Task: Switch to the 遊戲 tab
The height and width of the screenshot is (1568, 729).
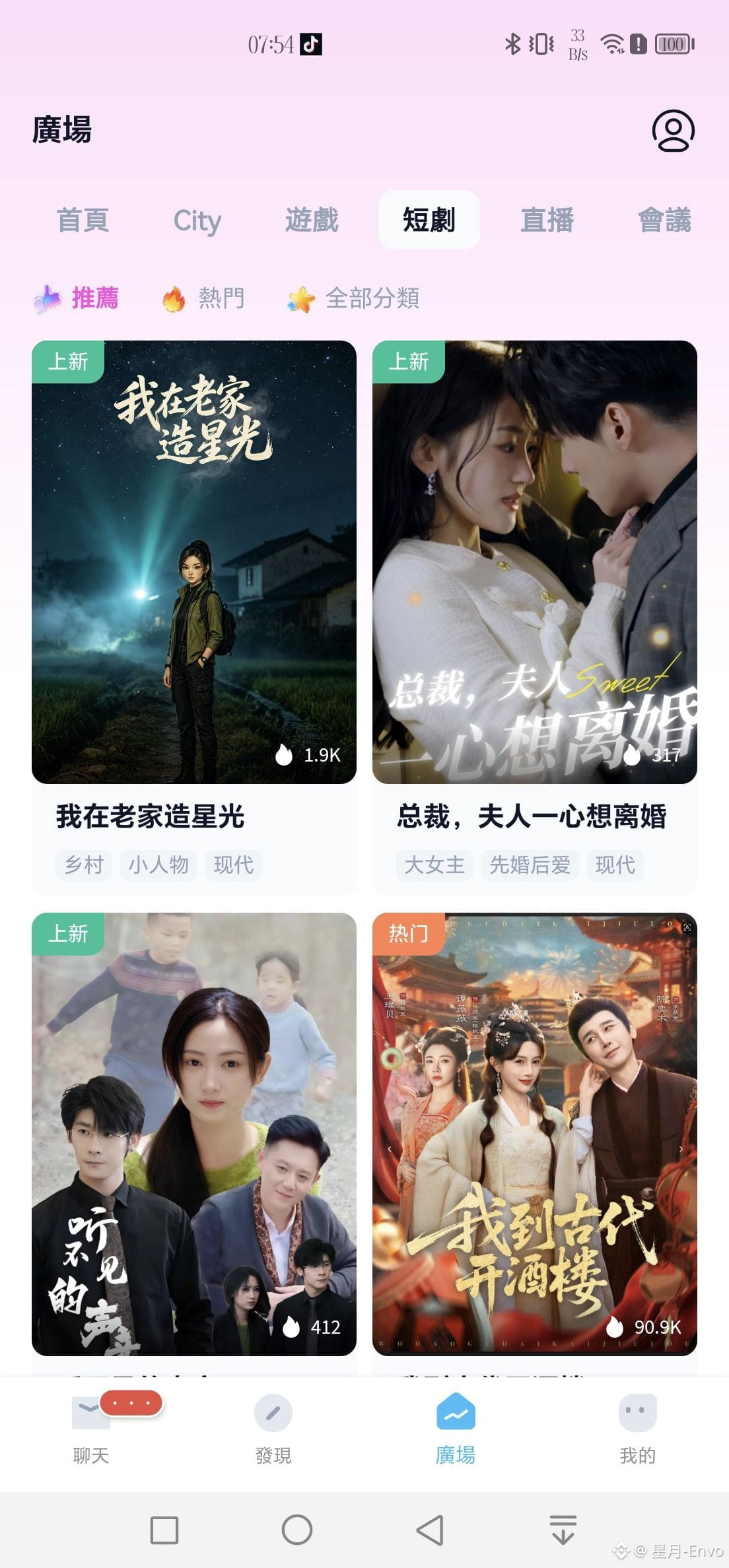Action: [312, 220]
